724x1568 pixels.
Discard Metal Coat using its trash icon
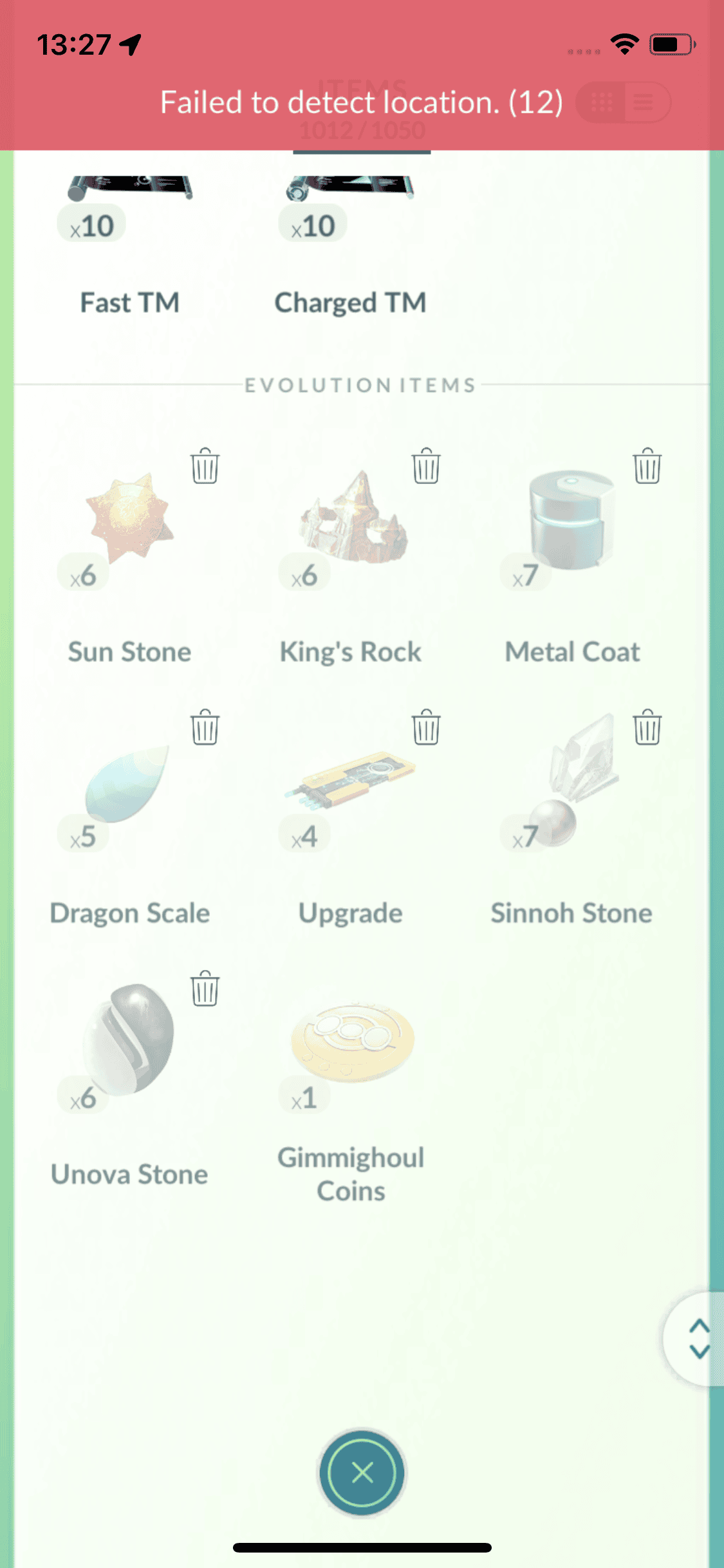pyautogui.click(x=647, y=466)
